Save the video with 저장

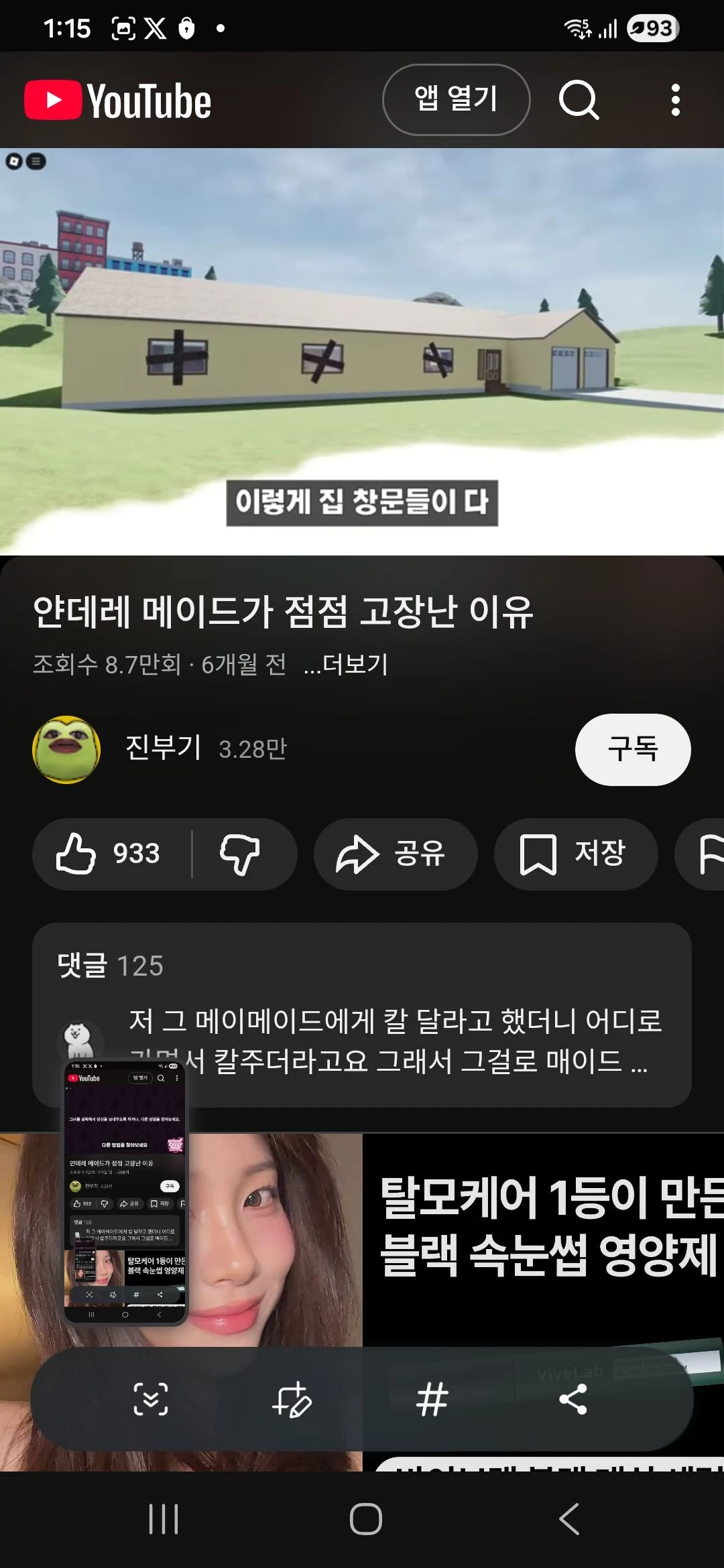(x=575, y=854)
